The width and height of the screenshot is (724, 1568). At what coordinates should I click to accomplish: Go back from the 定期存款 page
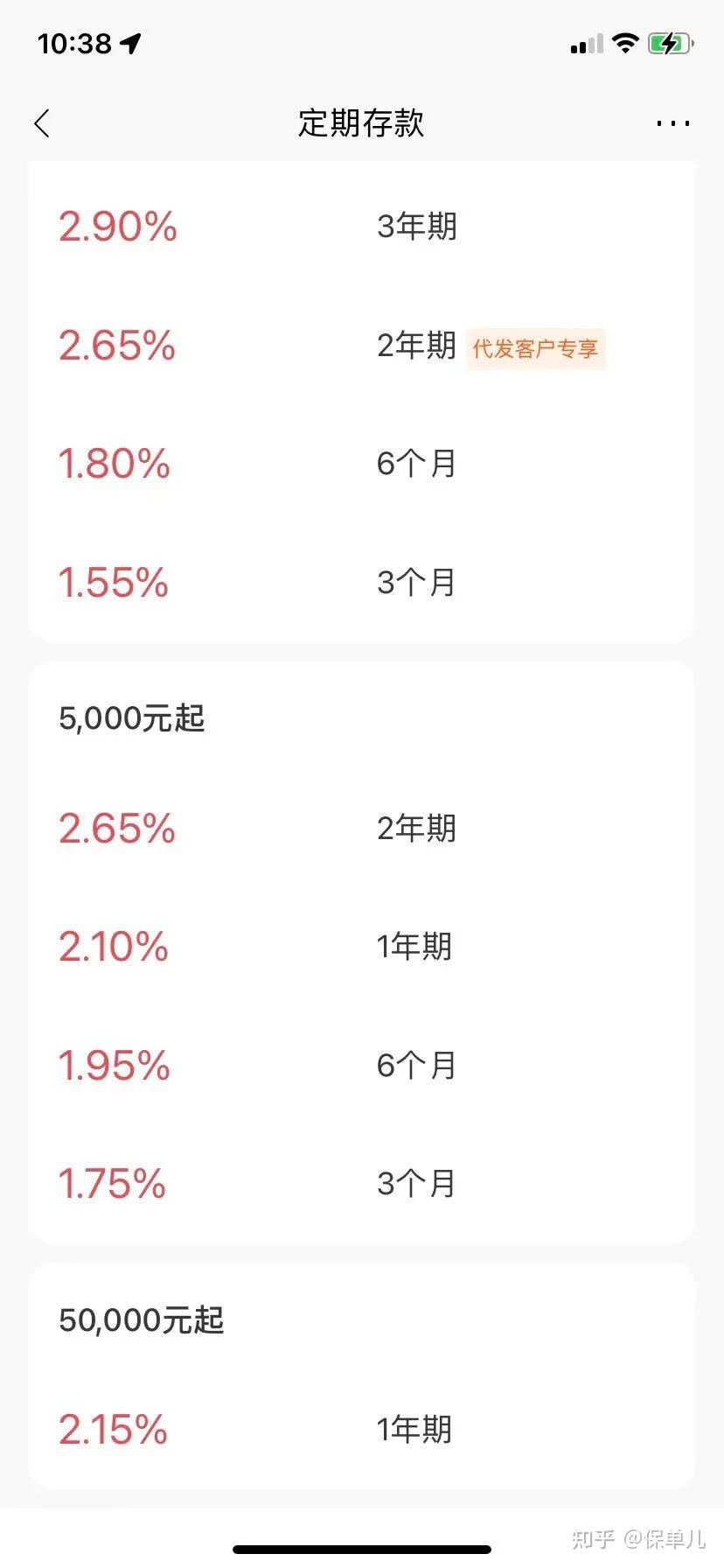coord(42,123)
